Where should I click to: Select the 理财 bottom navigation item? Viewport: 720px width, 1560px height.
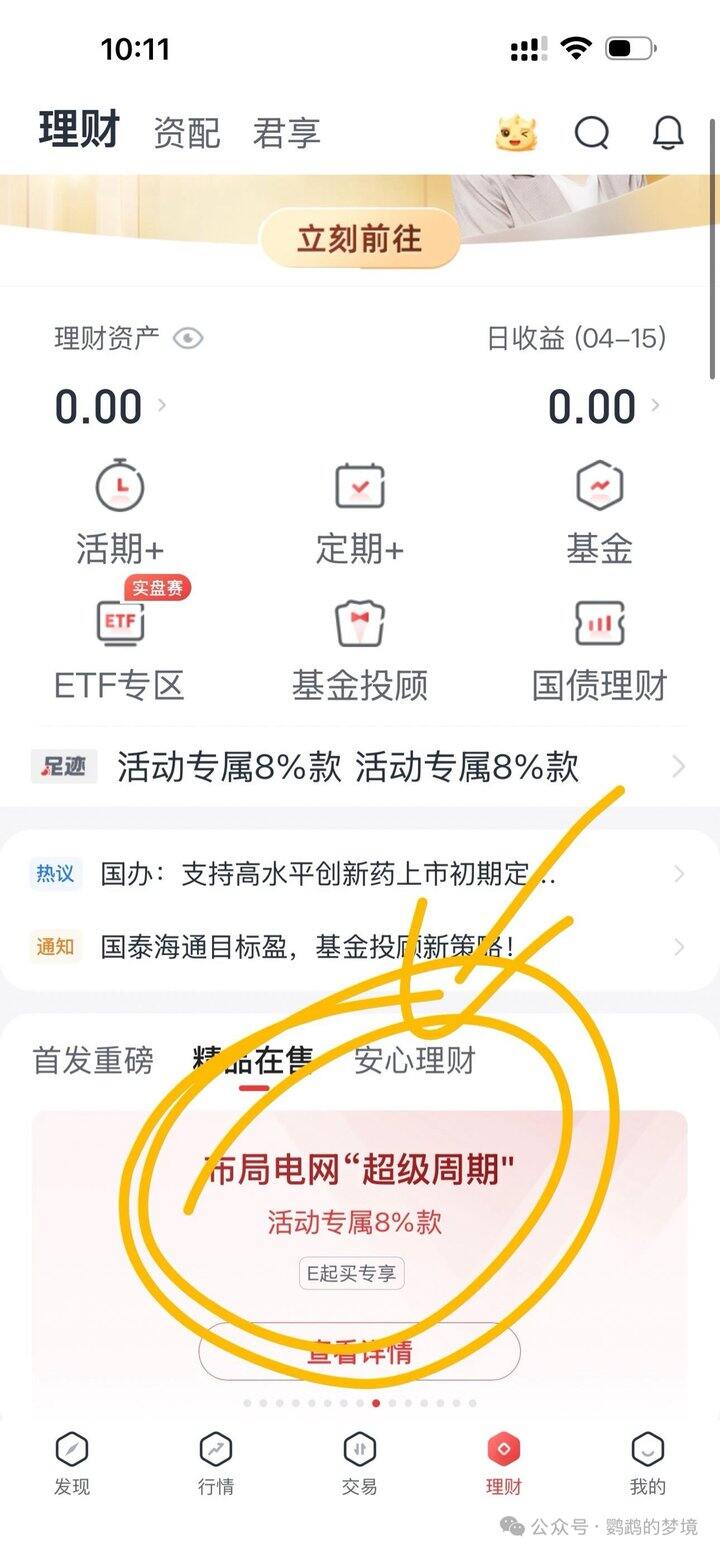[504, 1462]
